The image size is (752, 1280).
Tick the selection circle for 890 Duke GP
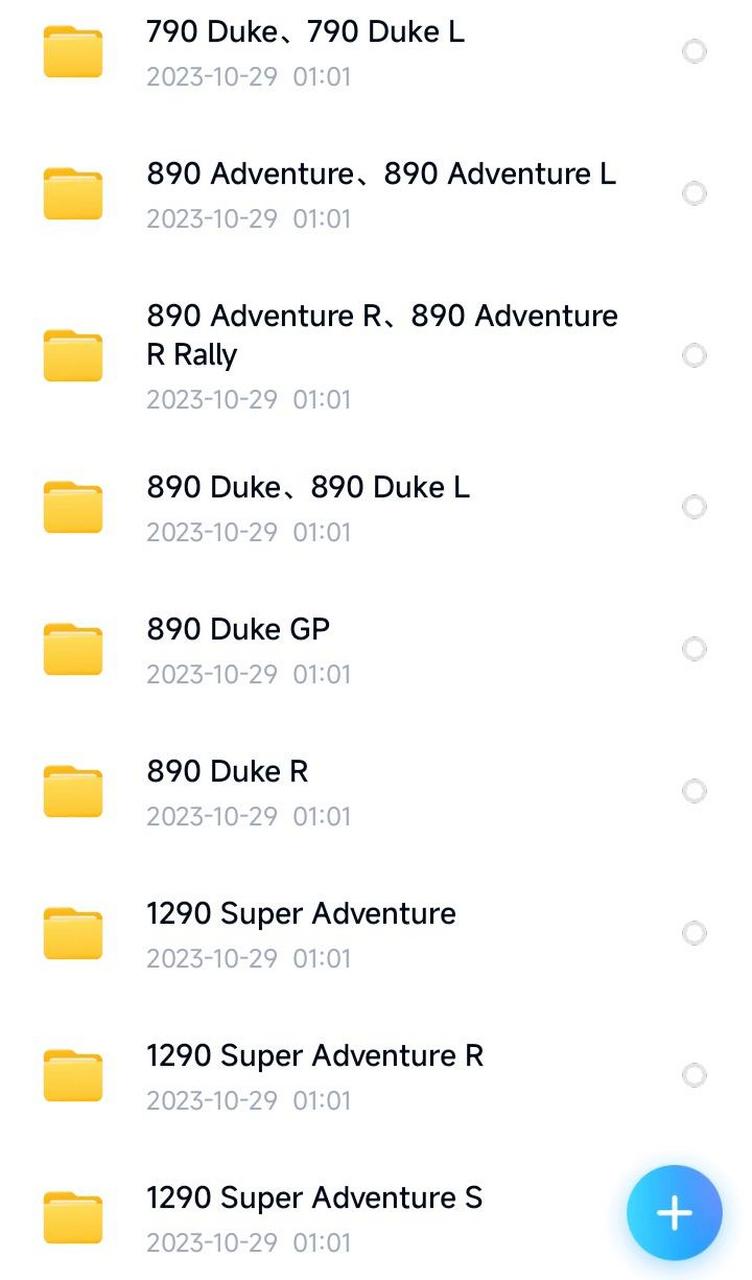tap(694, 649)
